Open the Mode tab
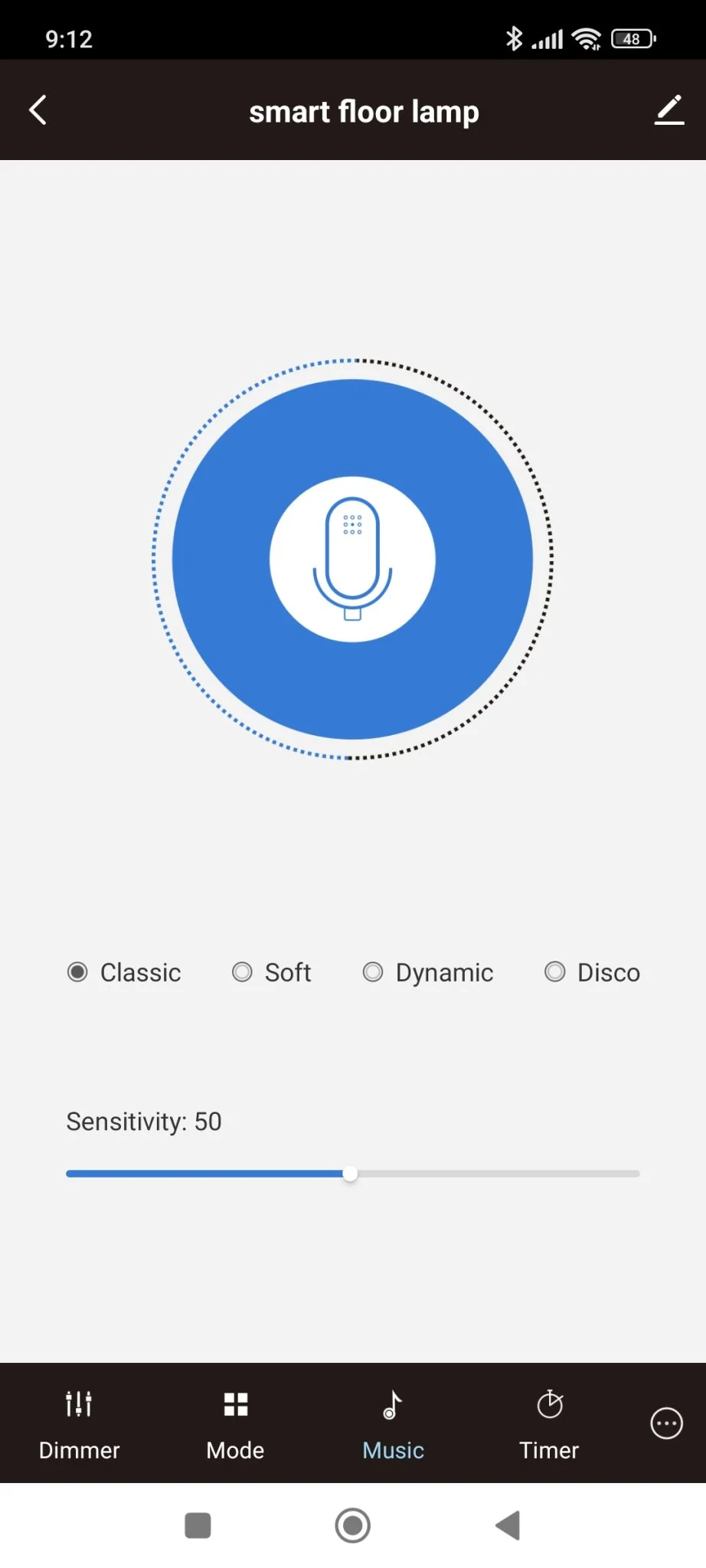Viewport: 706px width, 1568px height. tap(235, 1424)
